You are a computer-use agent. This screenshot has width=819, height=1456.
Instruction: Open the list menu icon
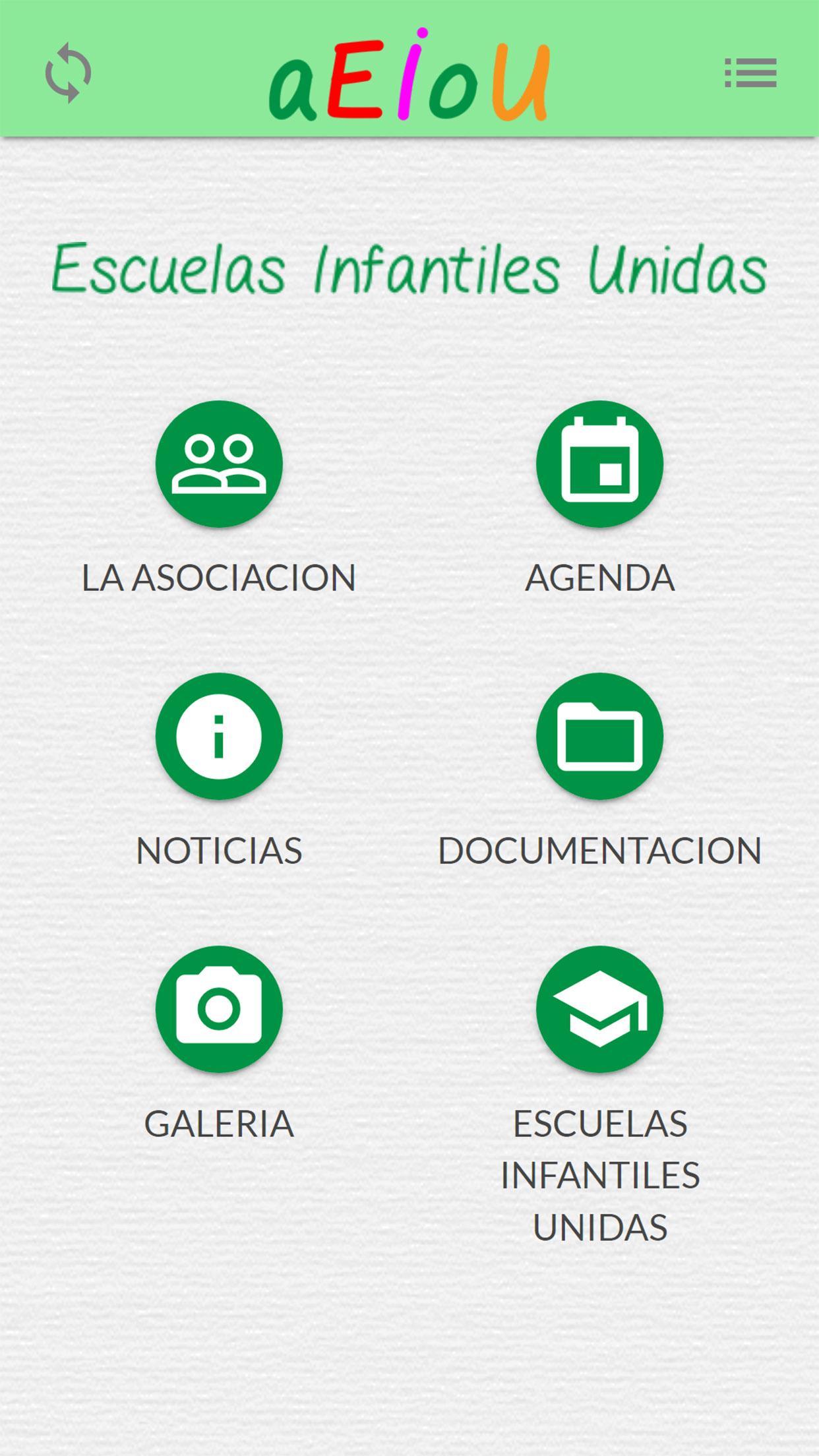[x=750, y=73]
